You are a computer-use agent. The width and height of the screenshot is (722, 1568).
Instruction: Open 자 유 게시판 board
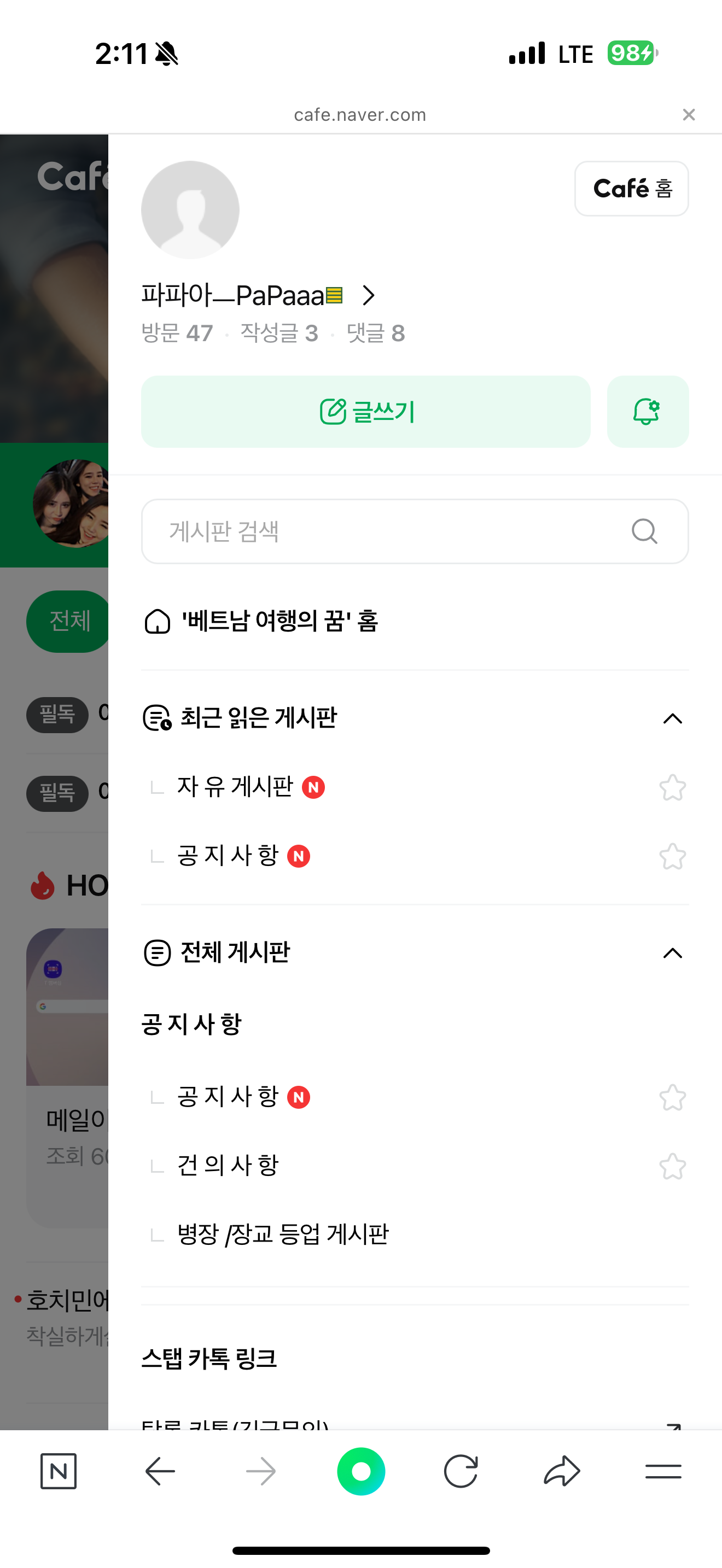[235, 787]
